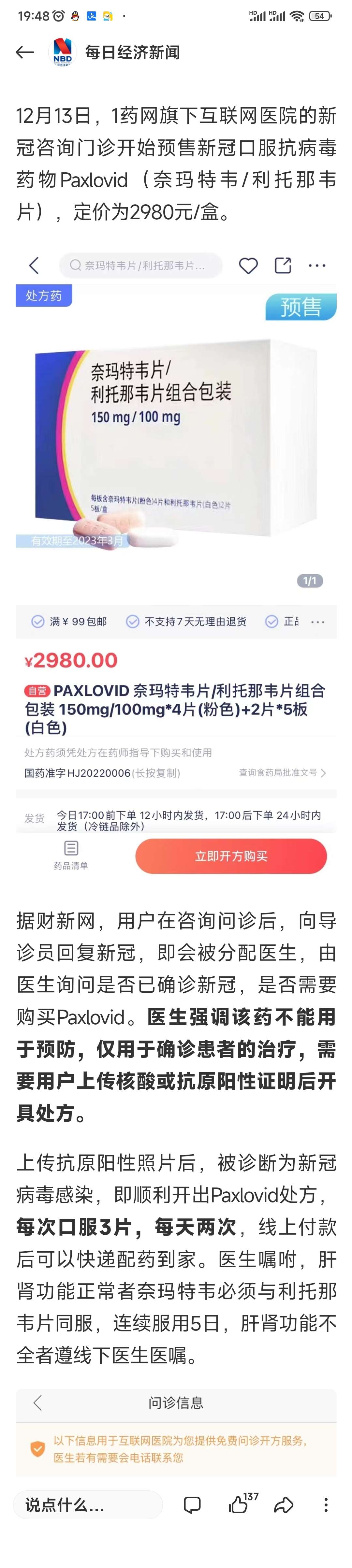Go back from the article
Screen dimensions: 352x1568
point(24,52)
